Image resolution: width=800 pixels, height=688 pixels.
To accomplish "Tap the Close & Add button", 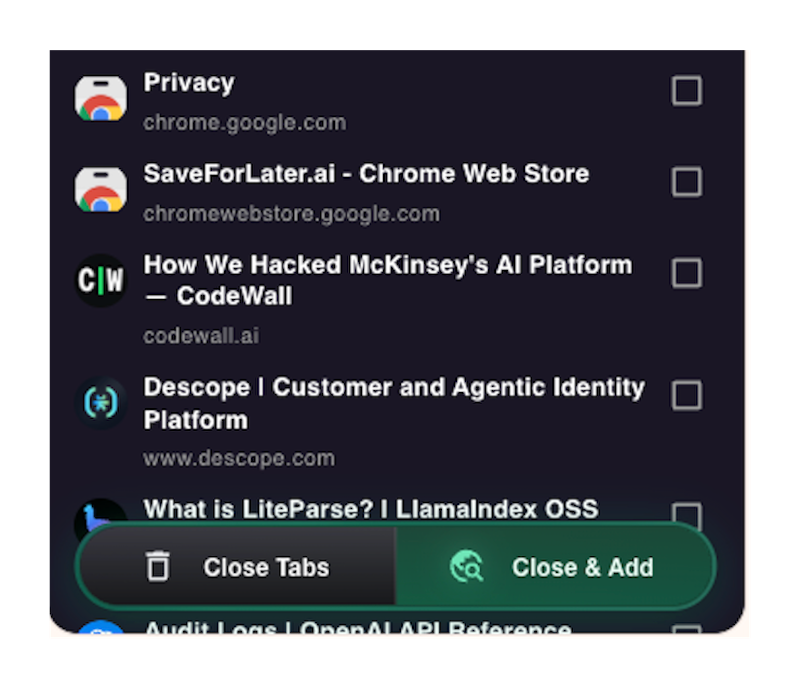I will tap(554, 567).
